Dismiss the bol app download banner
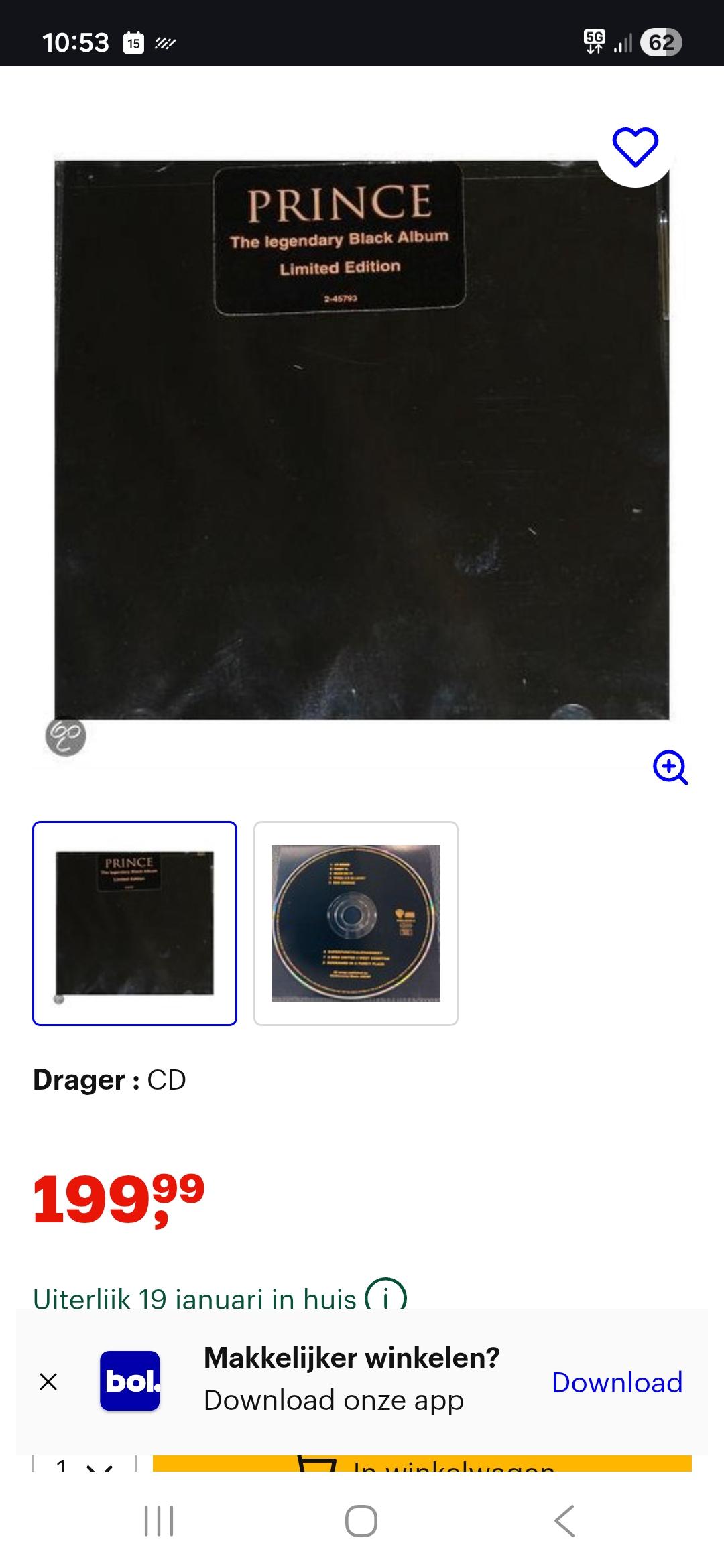This screenshot has width=724, height=1568. coord(48,1381)
